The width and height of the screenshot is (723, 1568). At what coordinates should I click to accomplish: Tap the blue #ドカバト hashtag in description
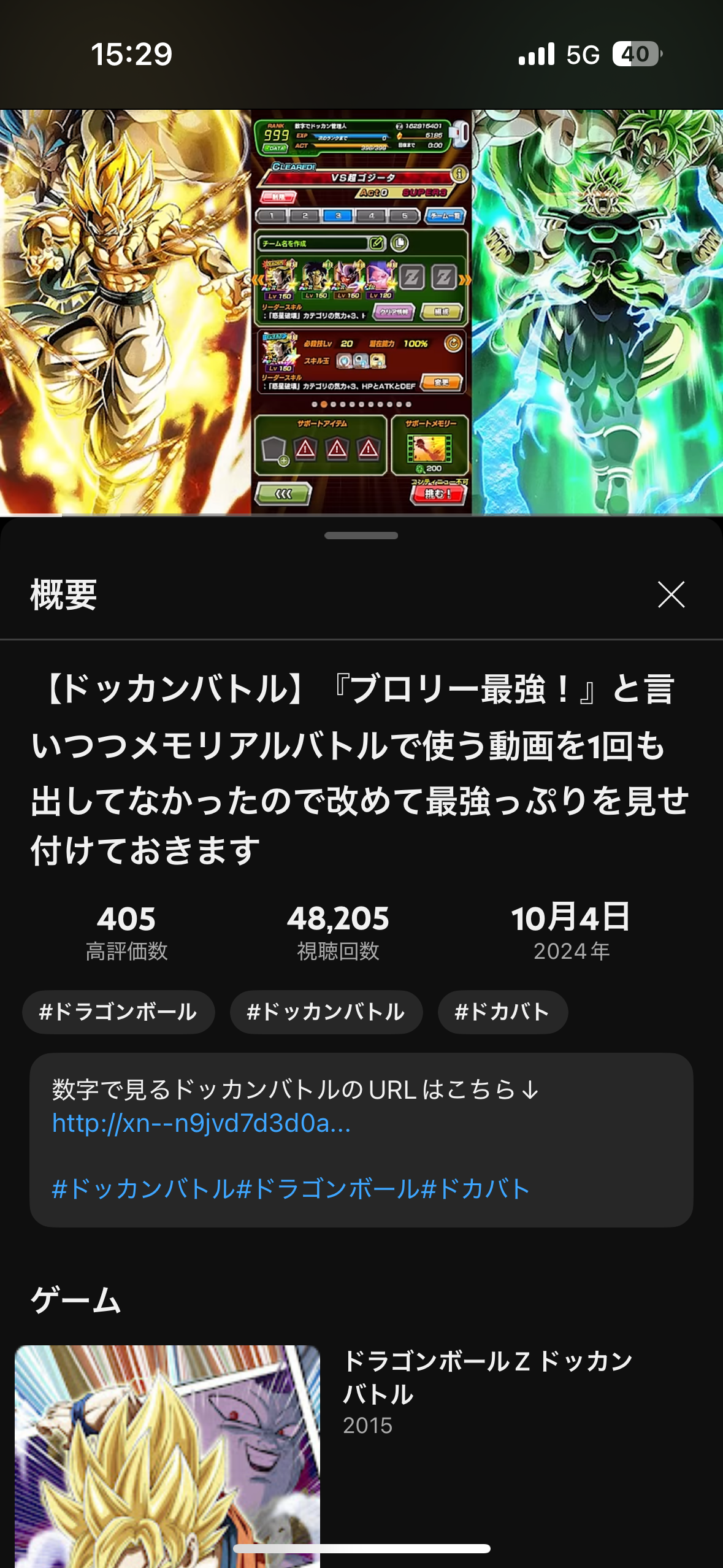coord(475,1188)
